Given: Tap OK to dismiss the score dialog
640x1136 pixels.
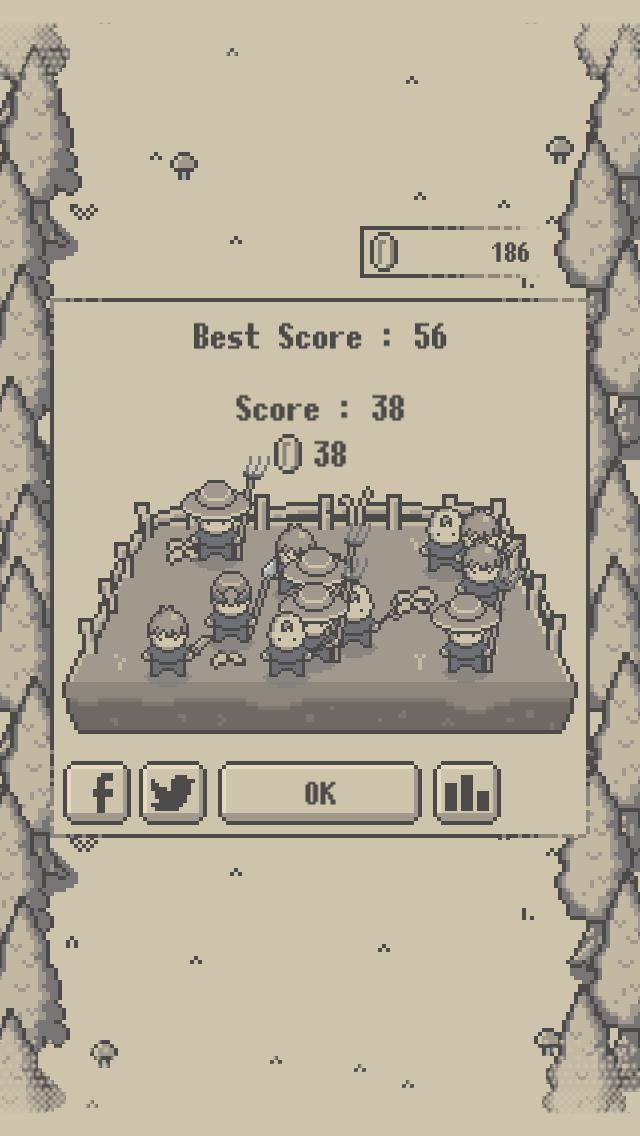Looking at the screenshot, I should pyautogui.click(x=319, y=792).
